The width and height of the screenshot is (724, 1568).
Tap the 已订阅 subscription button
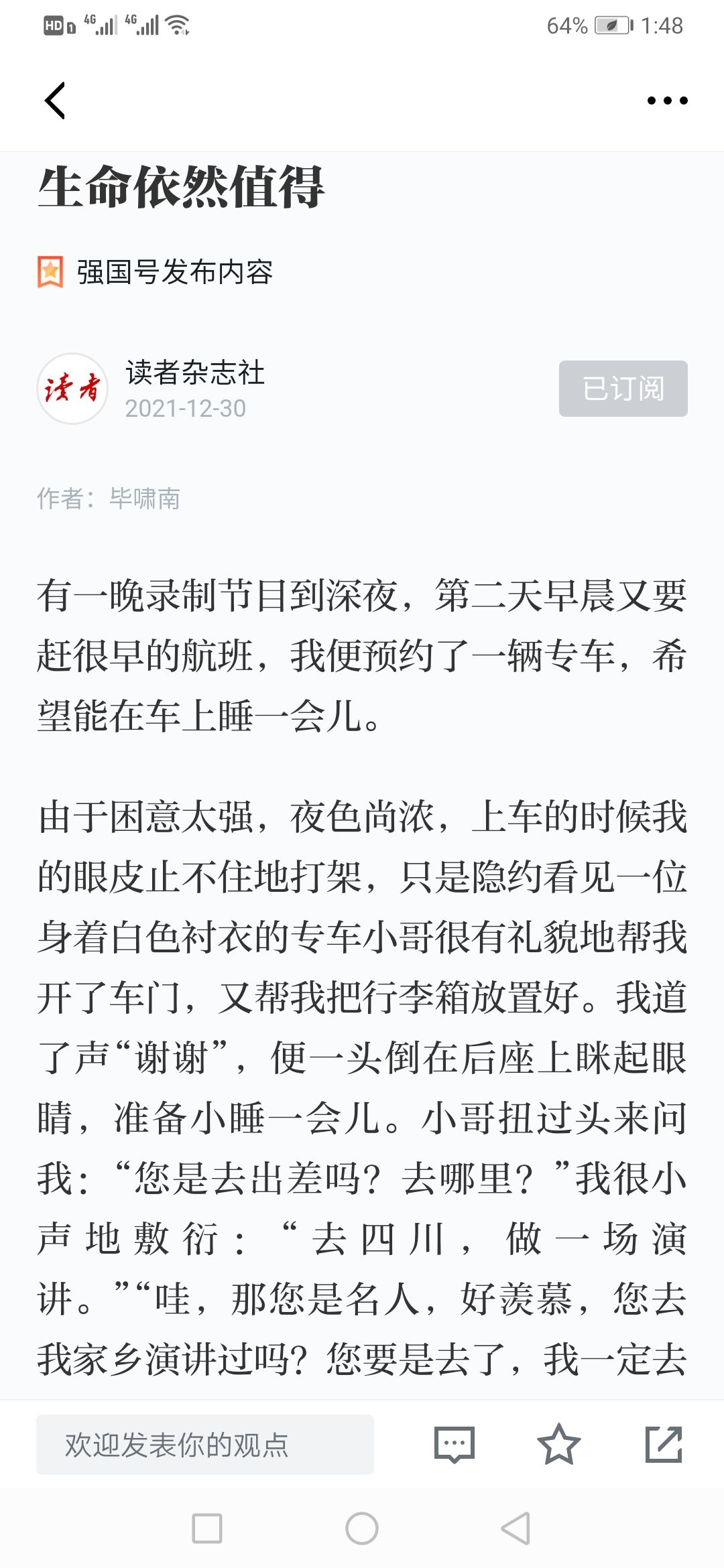pyautogui.click(x=623, y=389)
